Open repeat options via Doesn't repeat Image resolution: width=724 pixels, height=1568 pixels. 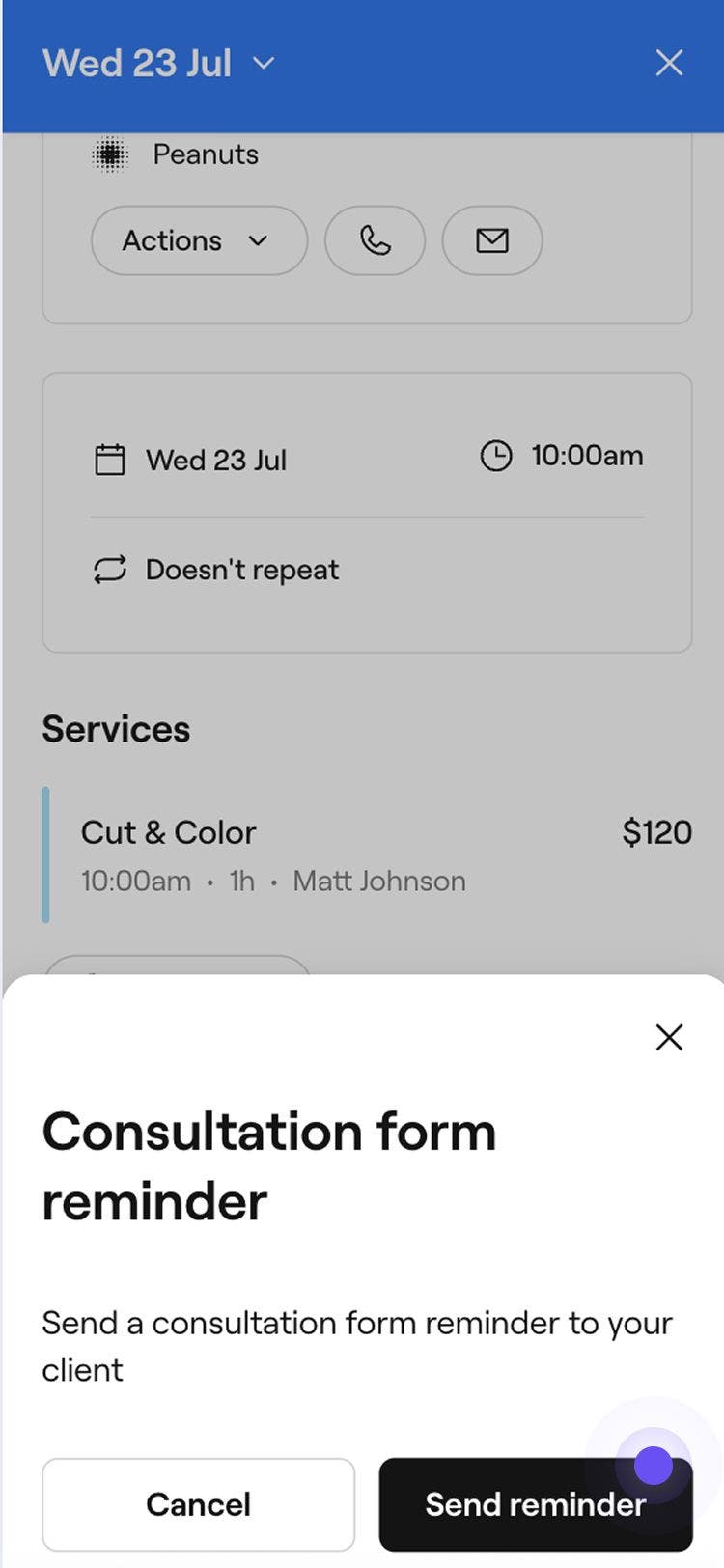(x=241, y=570)
